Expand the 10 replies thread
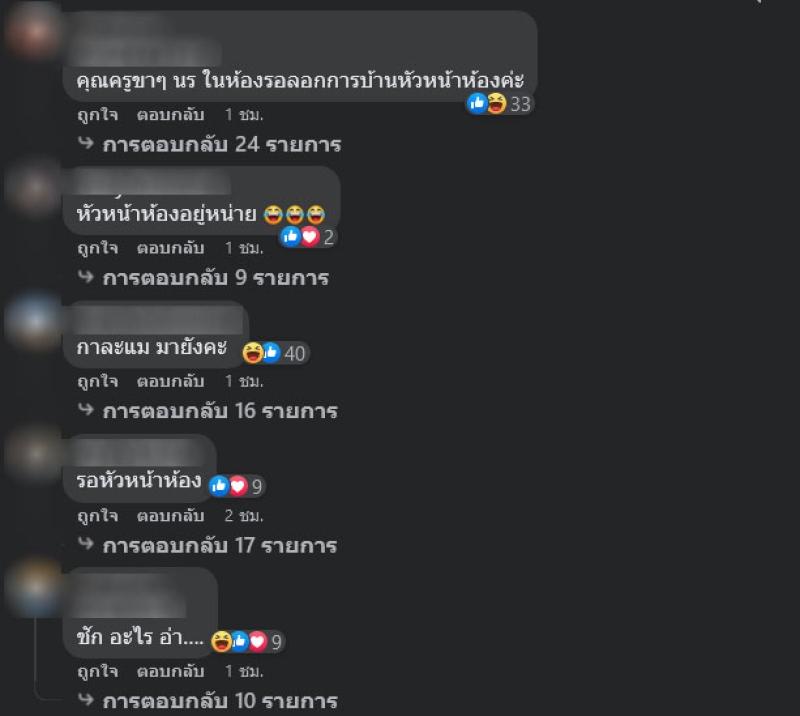The image size is (800, 716). [x=220, y=701]
